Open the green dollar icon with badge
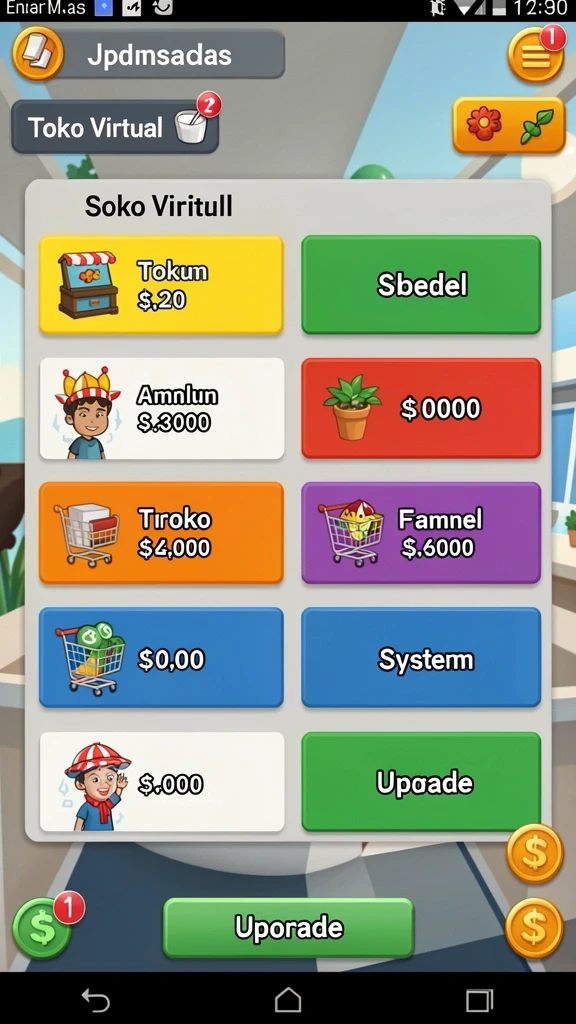This screenshot has width=576, height=1024. 43,927
